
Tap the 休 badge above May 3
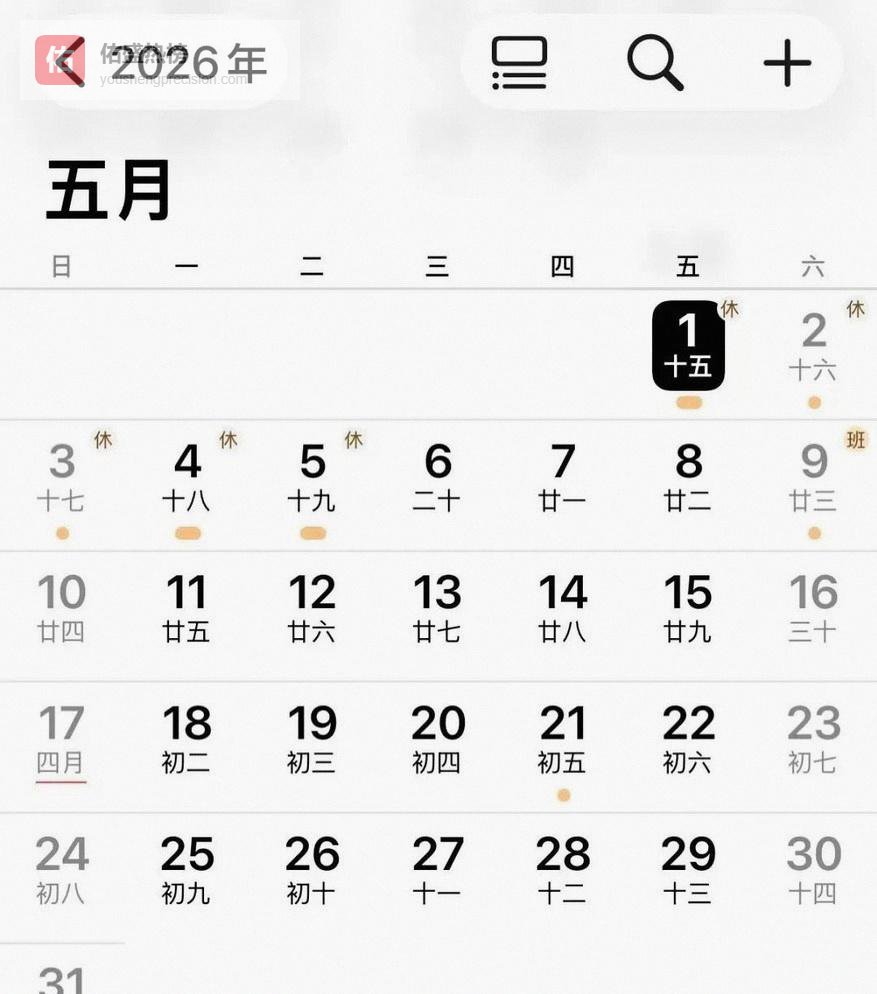(x=101, y=440)
